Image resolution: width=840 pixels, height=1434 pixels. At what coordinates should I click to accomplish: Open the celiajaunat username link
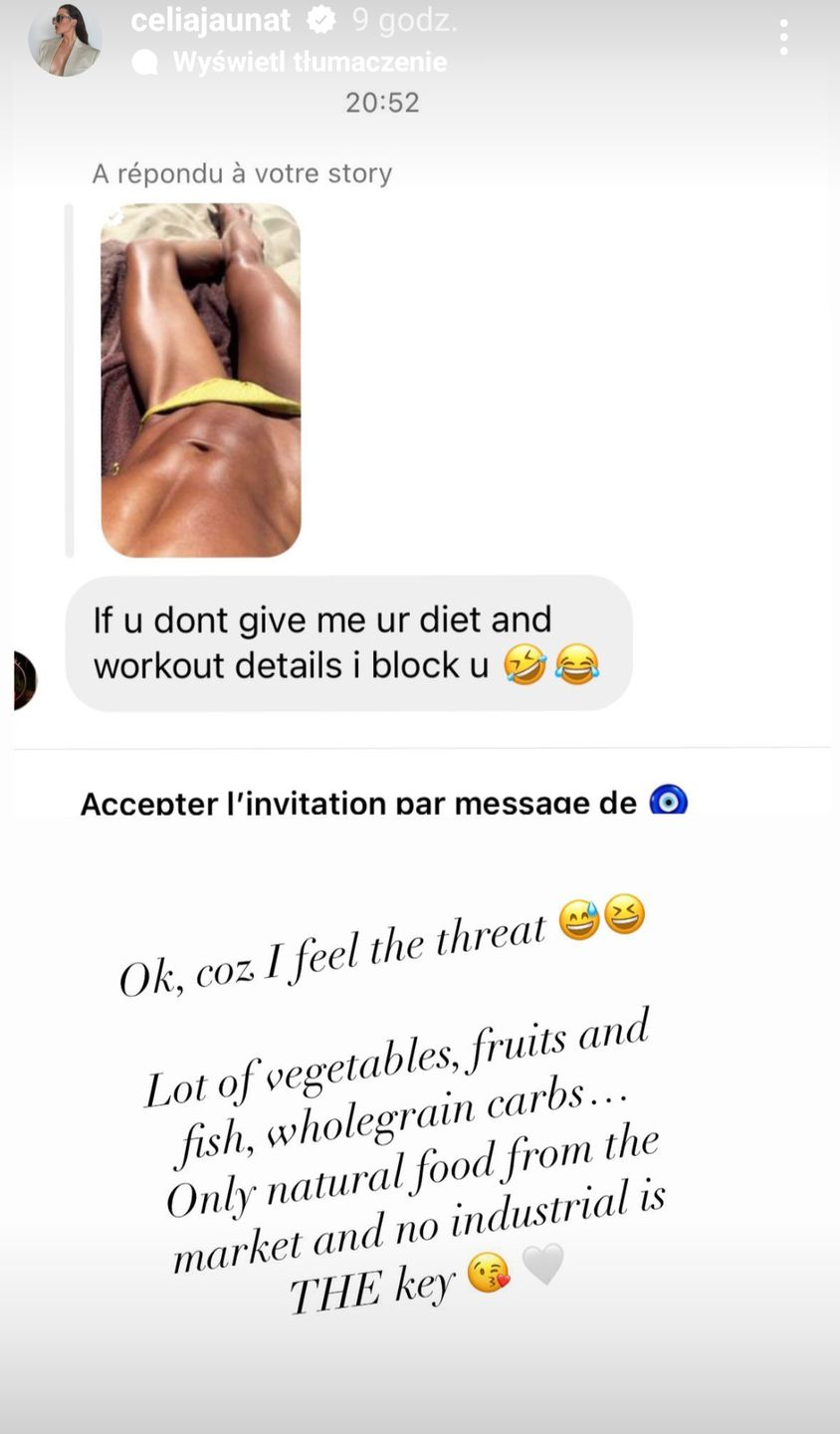click(x=211, y=20)
